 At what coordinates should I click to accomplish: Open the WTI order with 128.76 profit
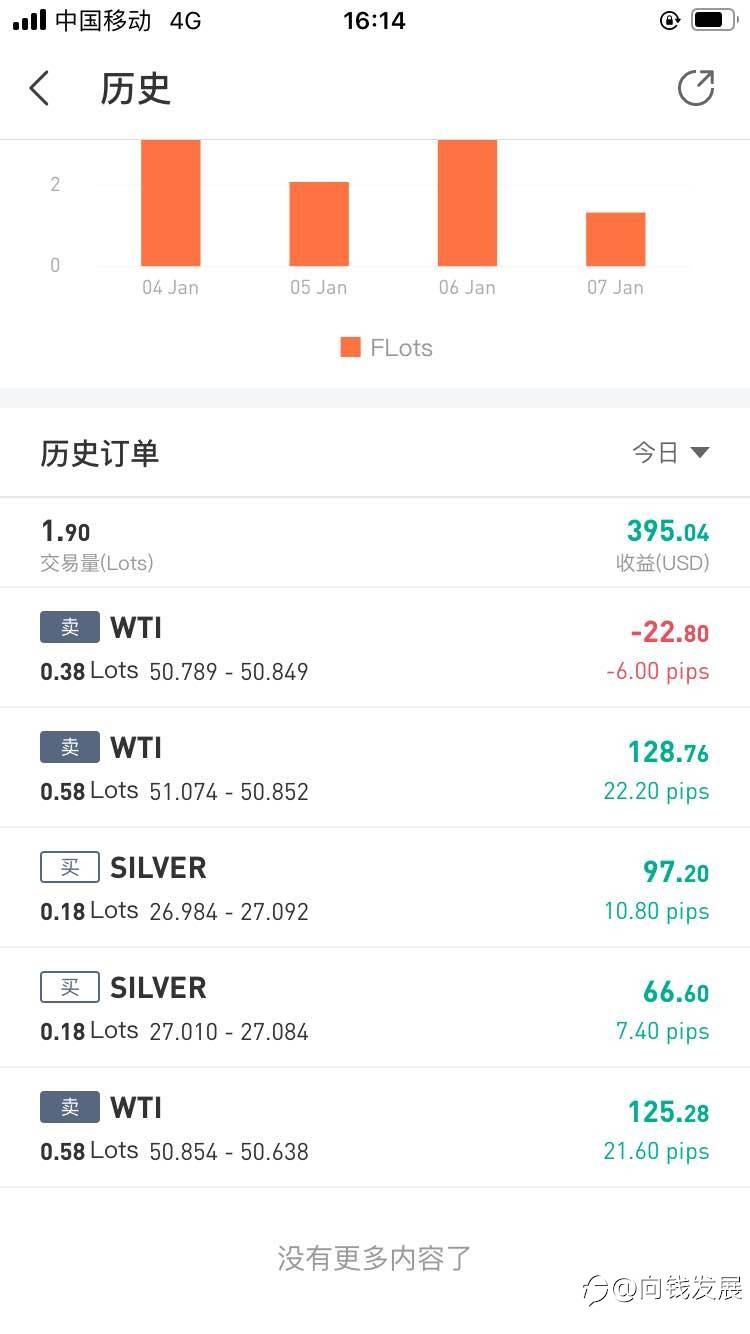tap(375, 768)
